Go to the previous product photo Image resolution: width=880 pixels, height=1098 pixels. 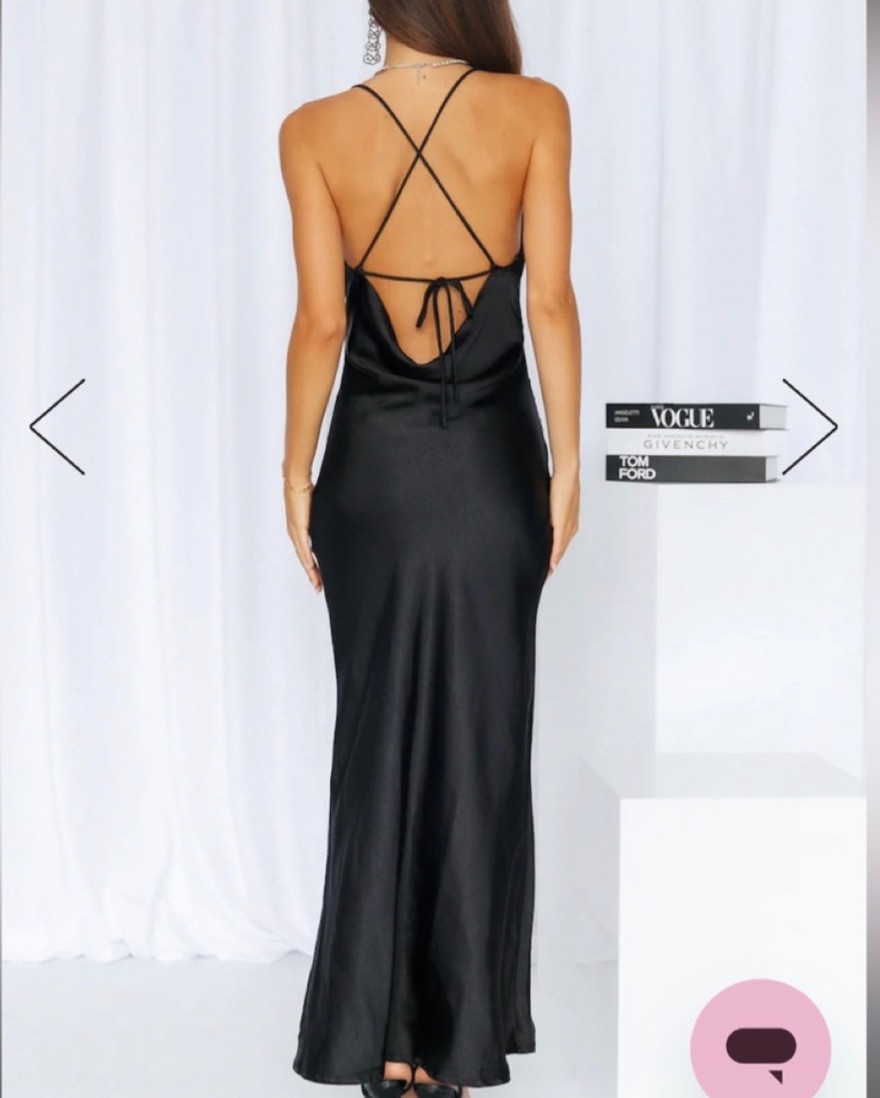57,427
